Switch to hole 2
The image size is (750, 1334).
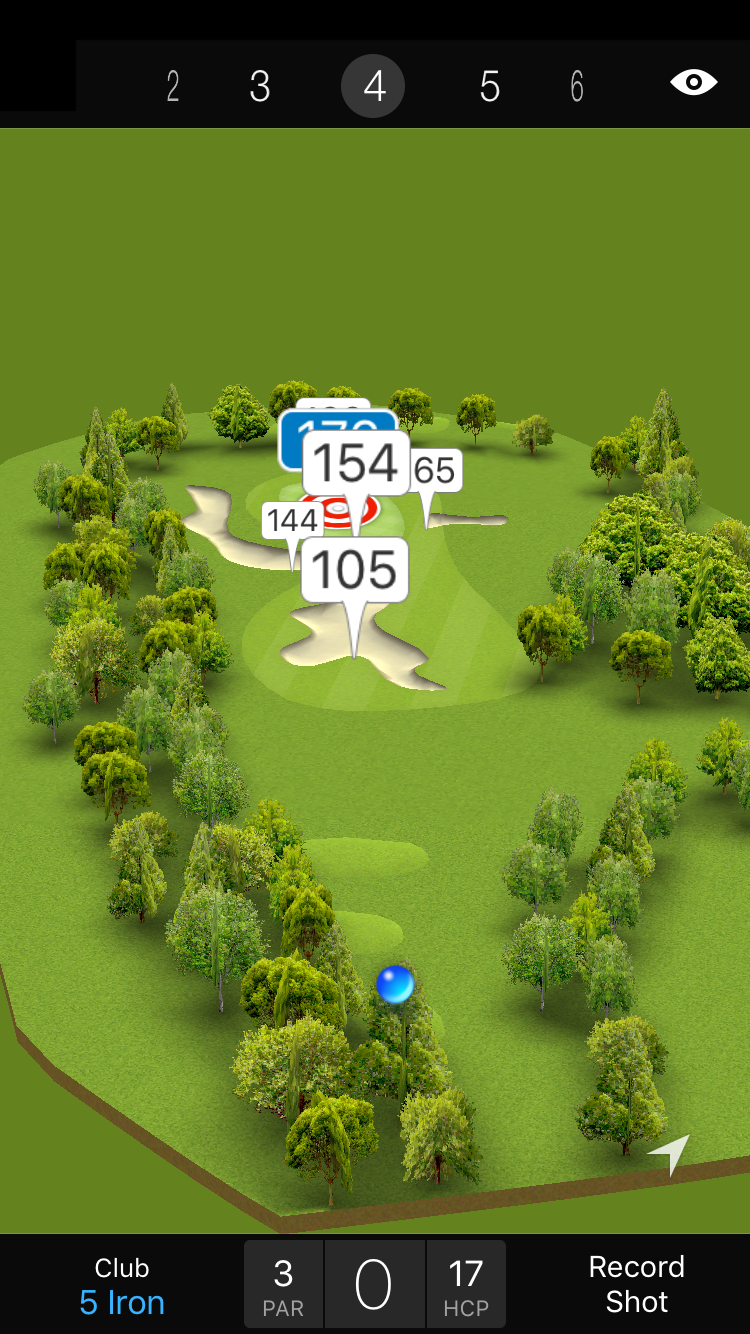pos(173,87)
